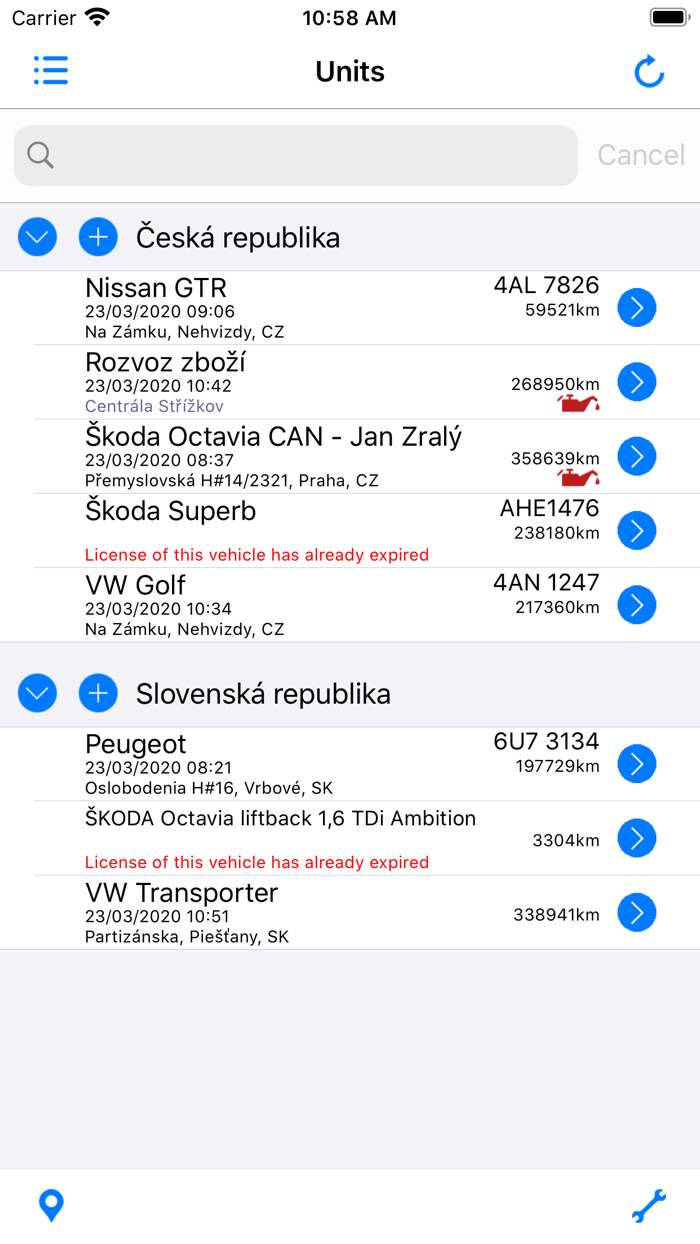
Task: Collapse the Česká republika group
Action: [x=38, y=238]
